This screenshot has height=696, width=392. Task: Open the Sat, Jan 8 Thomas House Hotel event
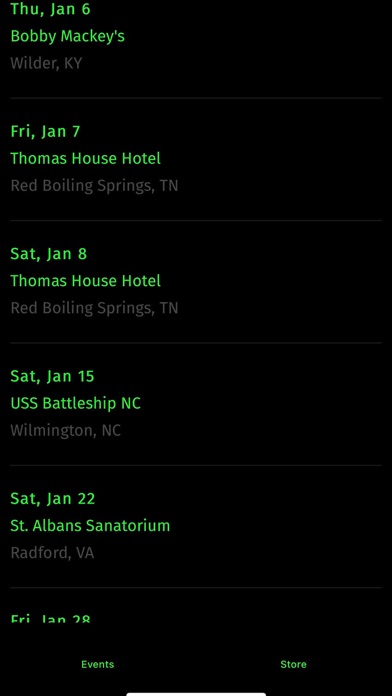196,281
